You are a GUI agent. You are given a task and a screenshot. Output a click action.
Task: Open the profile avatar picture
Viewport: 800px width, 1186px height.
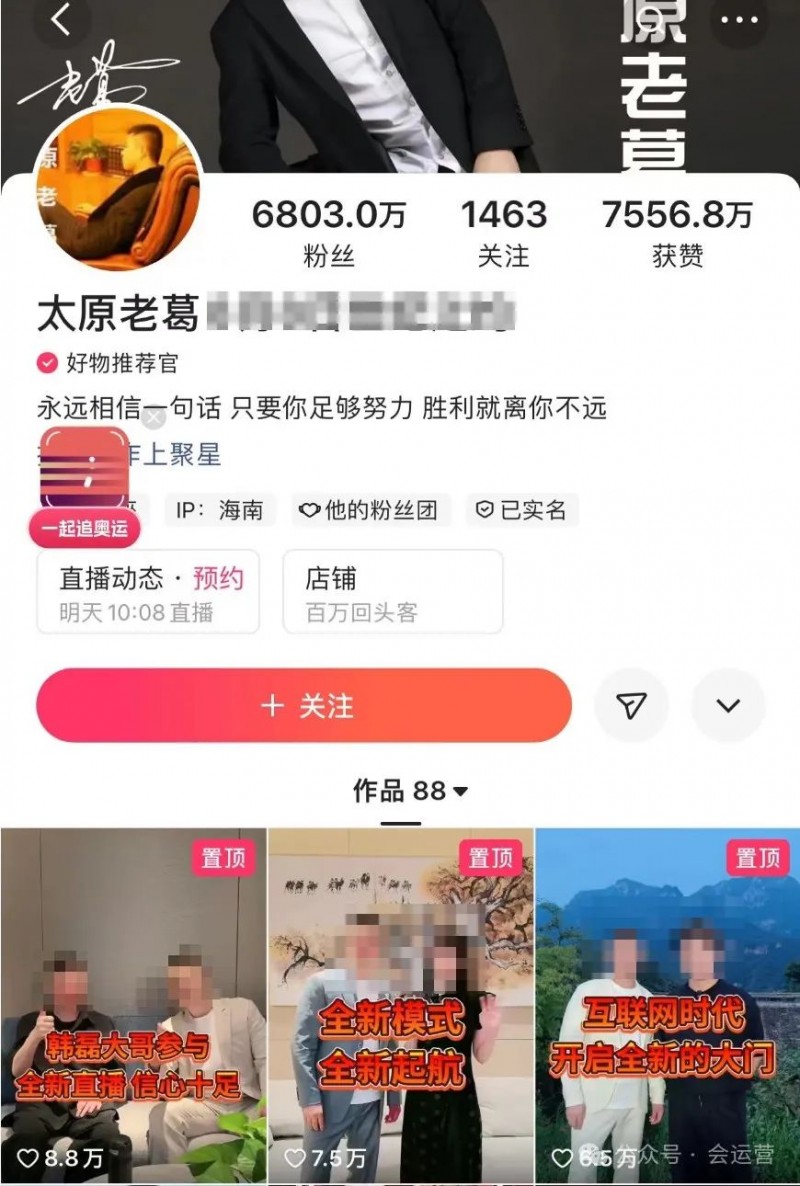coord(119,190)
